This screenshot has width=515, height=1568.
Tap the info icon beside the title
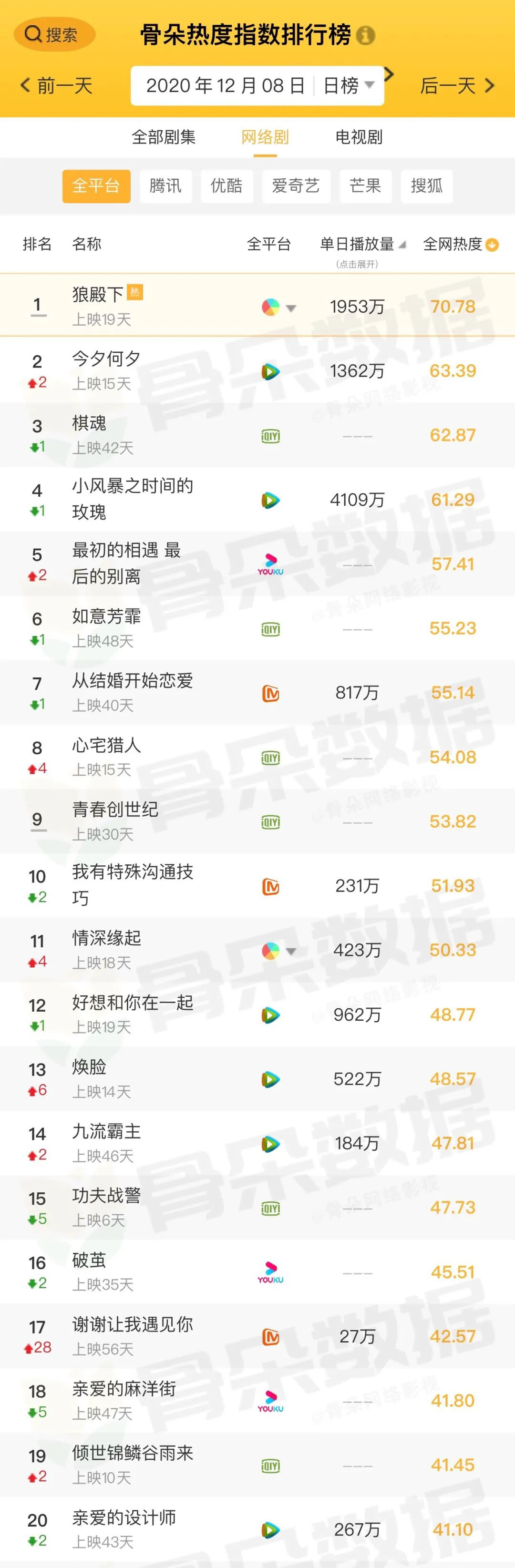365,35
